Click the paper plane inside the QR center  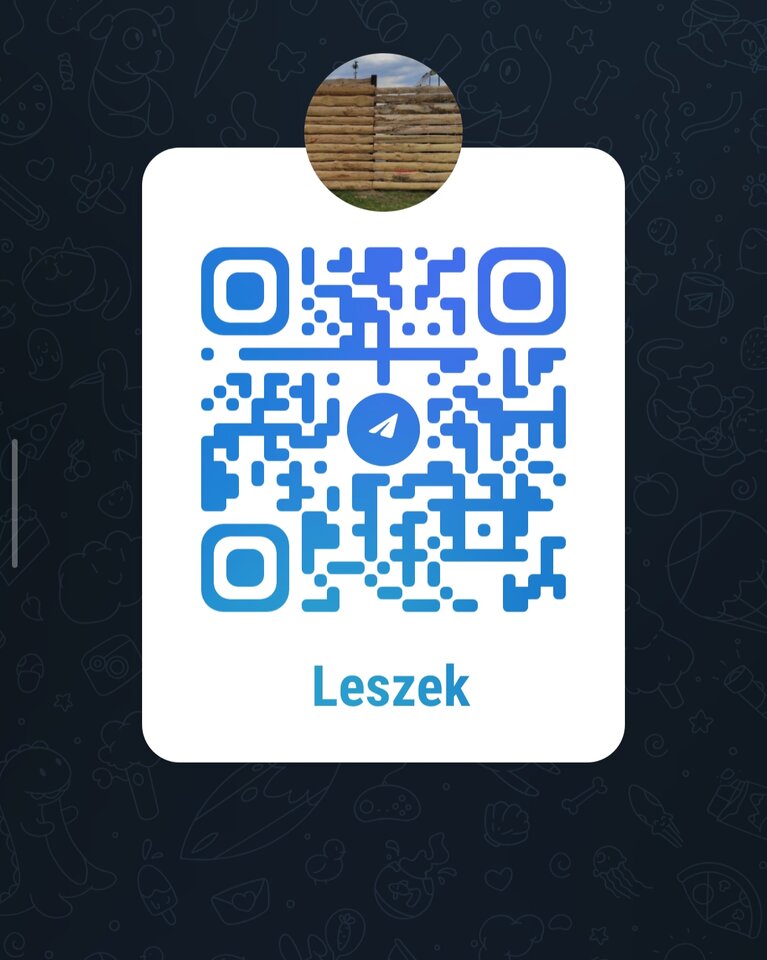[383, 428]
